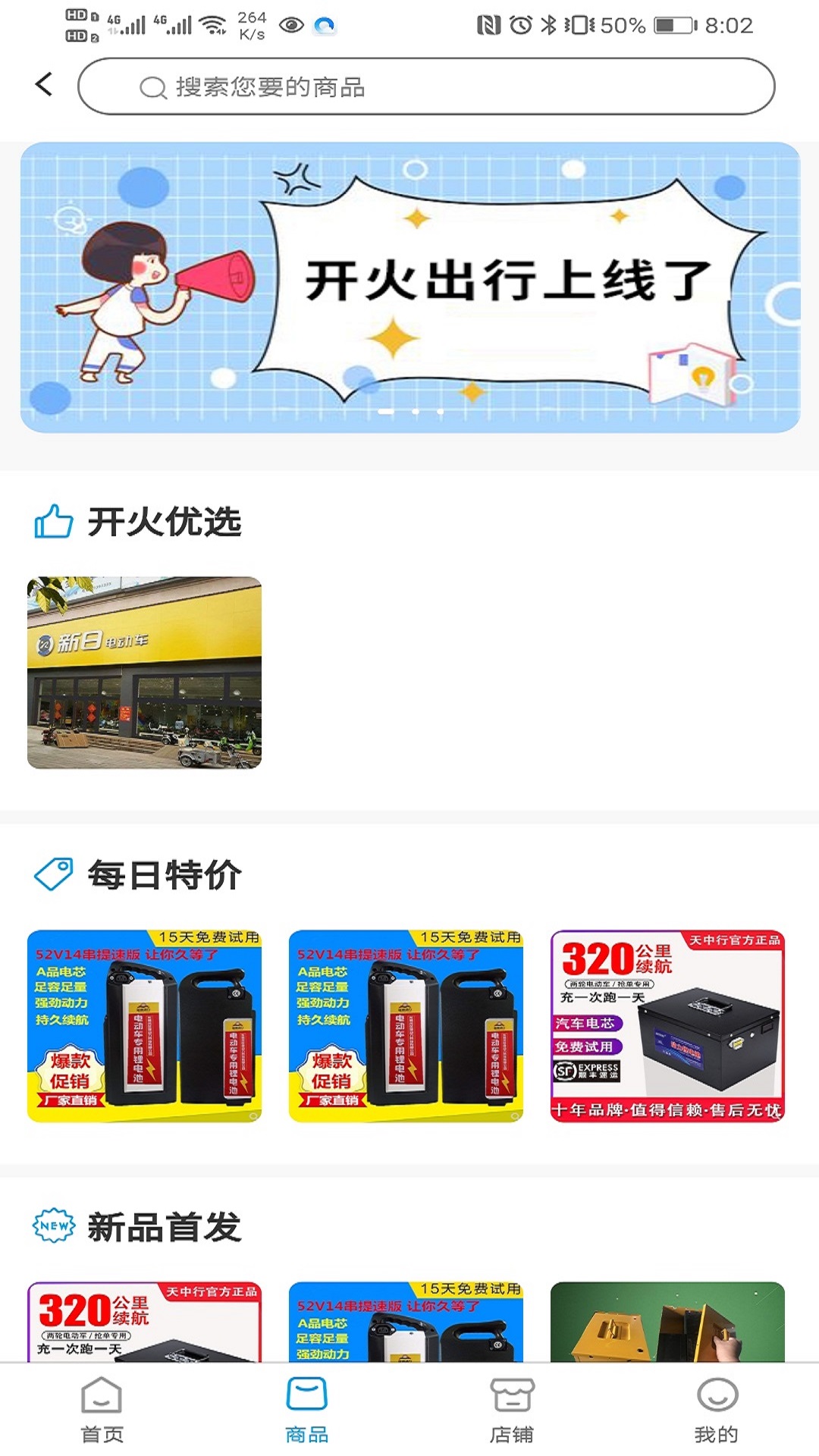
Task: Go to the 店铺 tab
Action: coord(511,1409)
